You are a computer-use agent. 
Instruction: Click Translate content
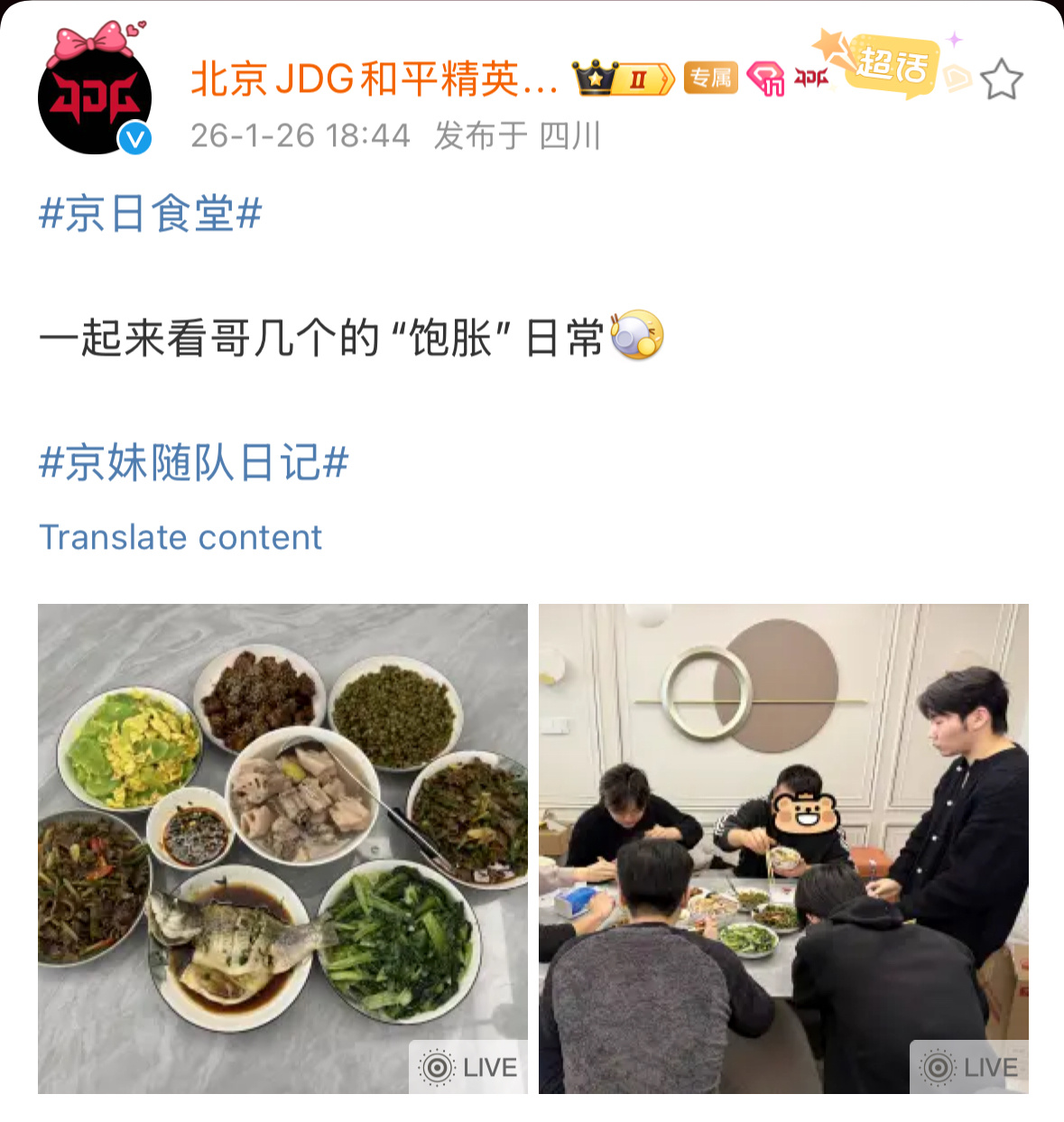point(180,536)
